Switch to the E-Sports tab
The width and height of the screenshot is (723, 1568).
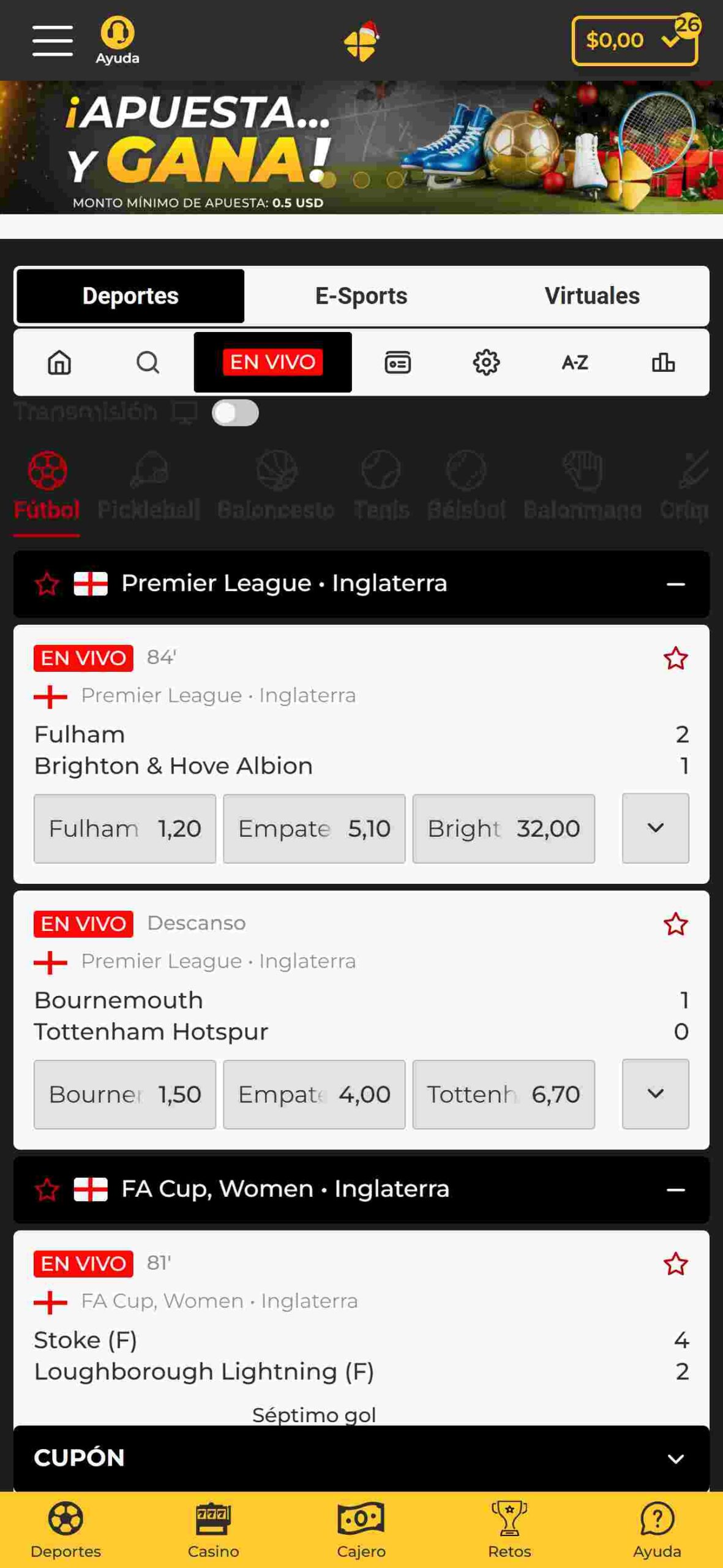tap(361, 296)
